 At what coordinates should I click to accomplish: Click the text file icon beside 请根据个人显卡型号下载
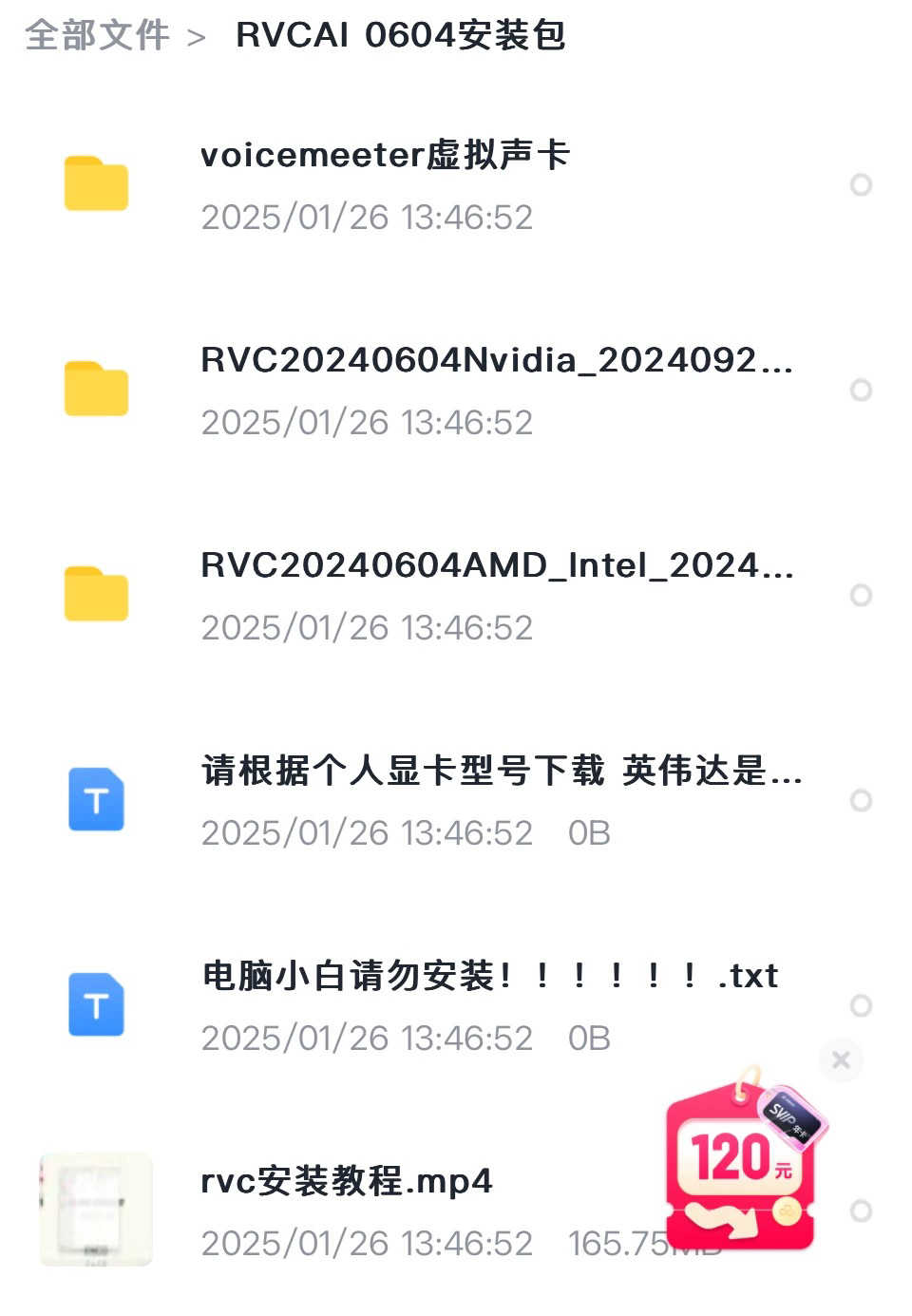(95, 800)
